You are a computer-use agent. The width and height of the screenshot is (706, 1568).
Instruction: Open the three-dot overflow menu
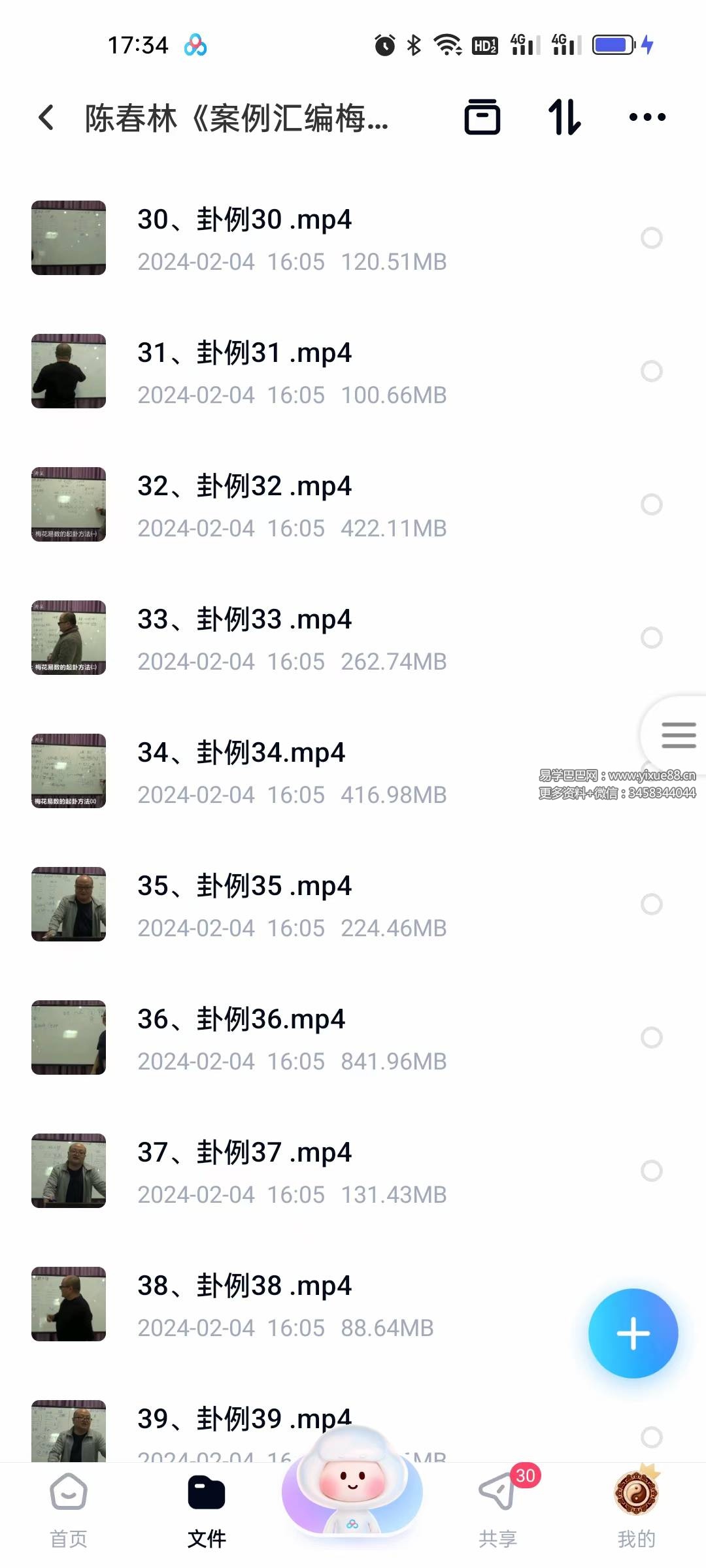click(647, 118)
